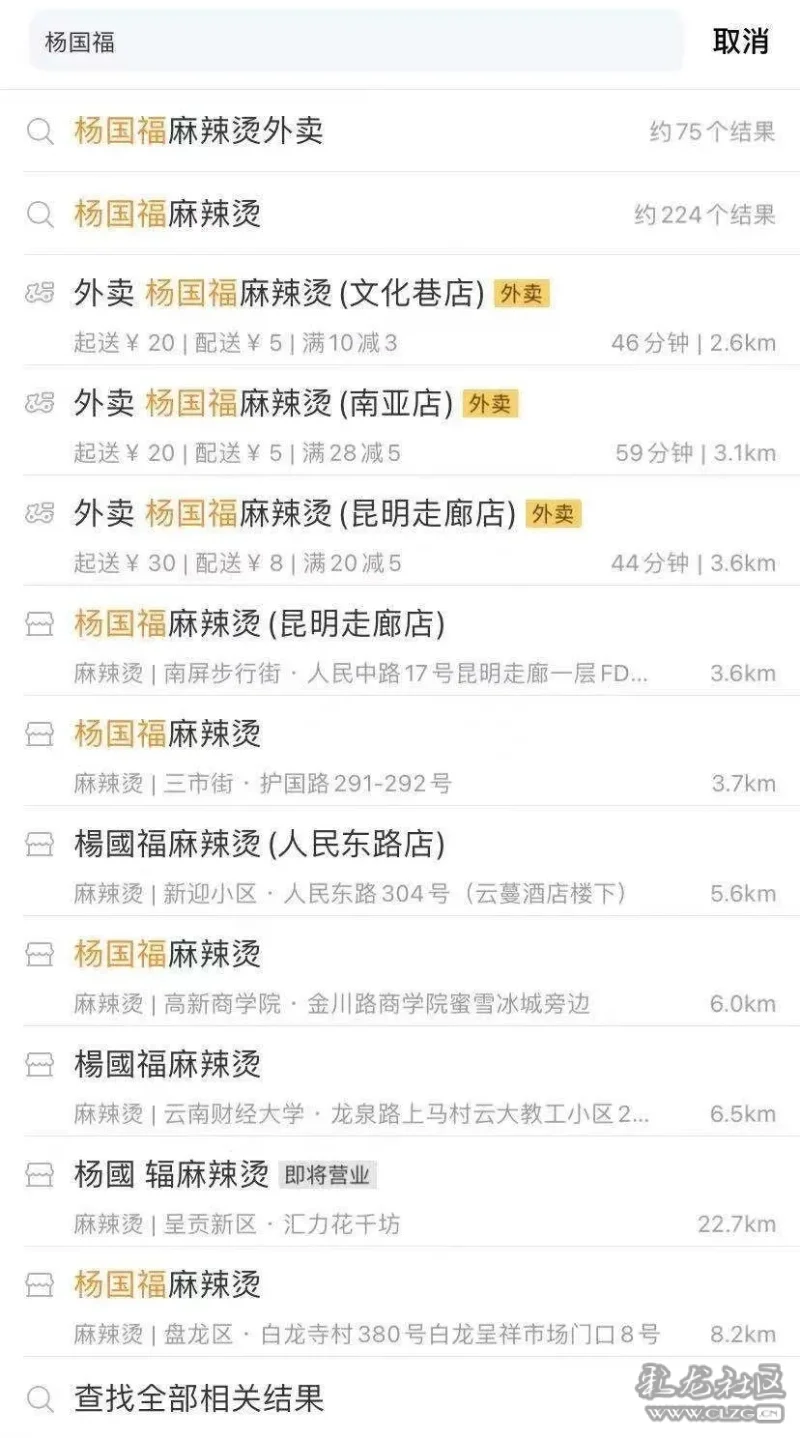Tap the search field containing 杨国福

(355, 42)
